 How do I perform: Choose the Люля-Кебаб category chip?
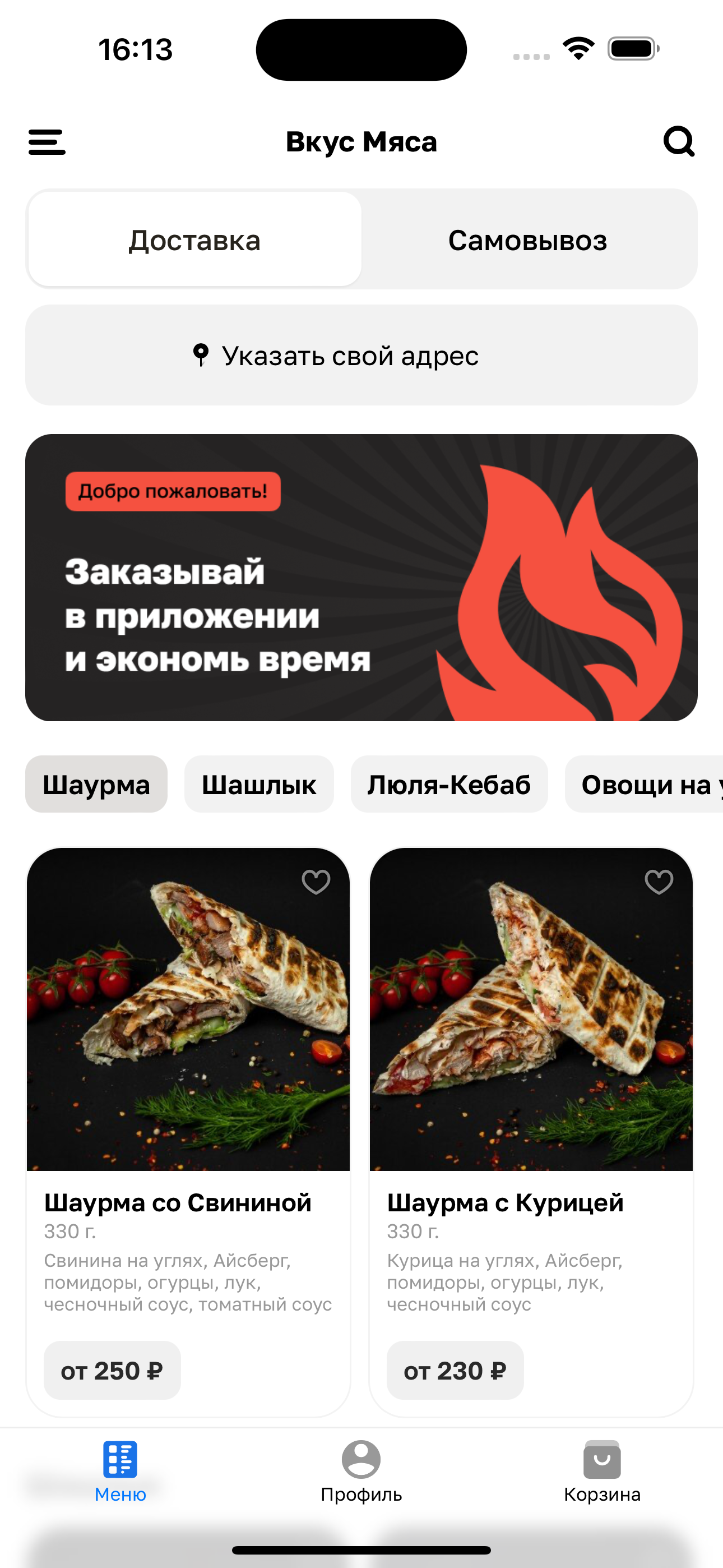449,784
